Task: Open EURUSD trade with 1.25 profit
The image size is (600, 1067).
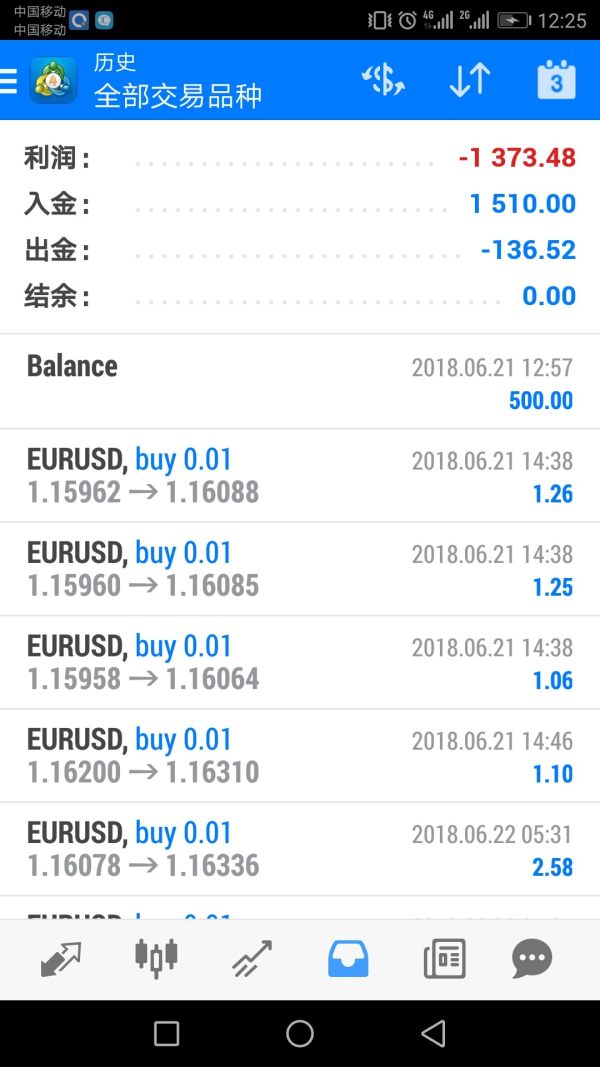Action: pos(300,568)
